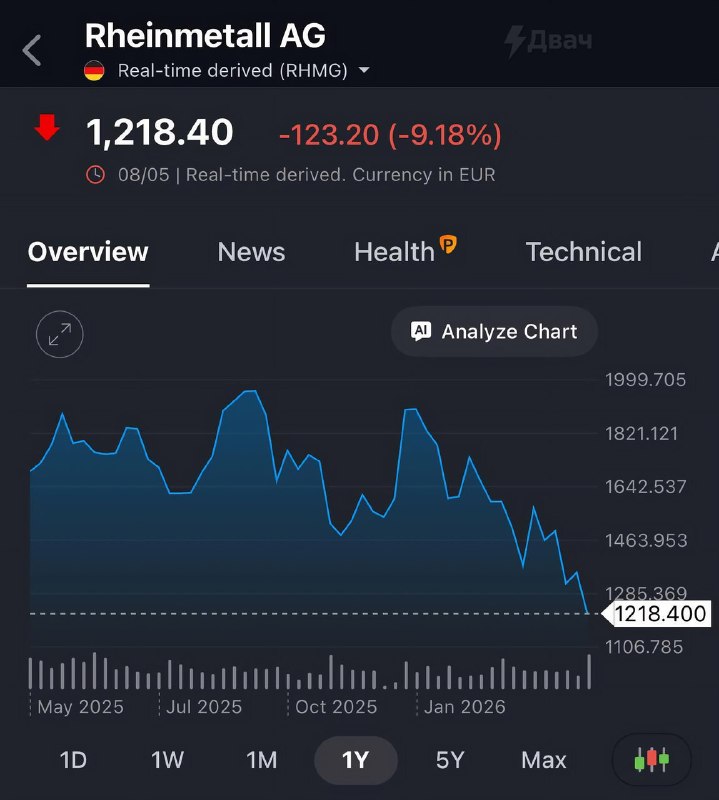The width and height of the screenshot is (719, 800).
Task: Select the 1W chart range
Action: point(167,760)
